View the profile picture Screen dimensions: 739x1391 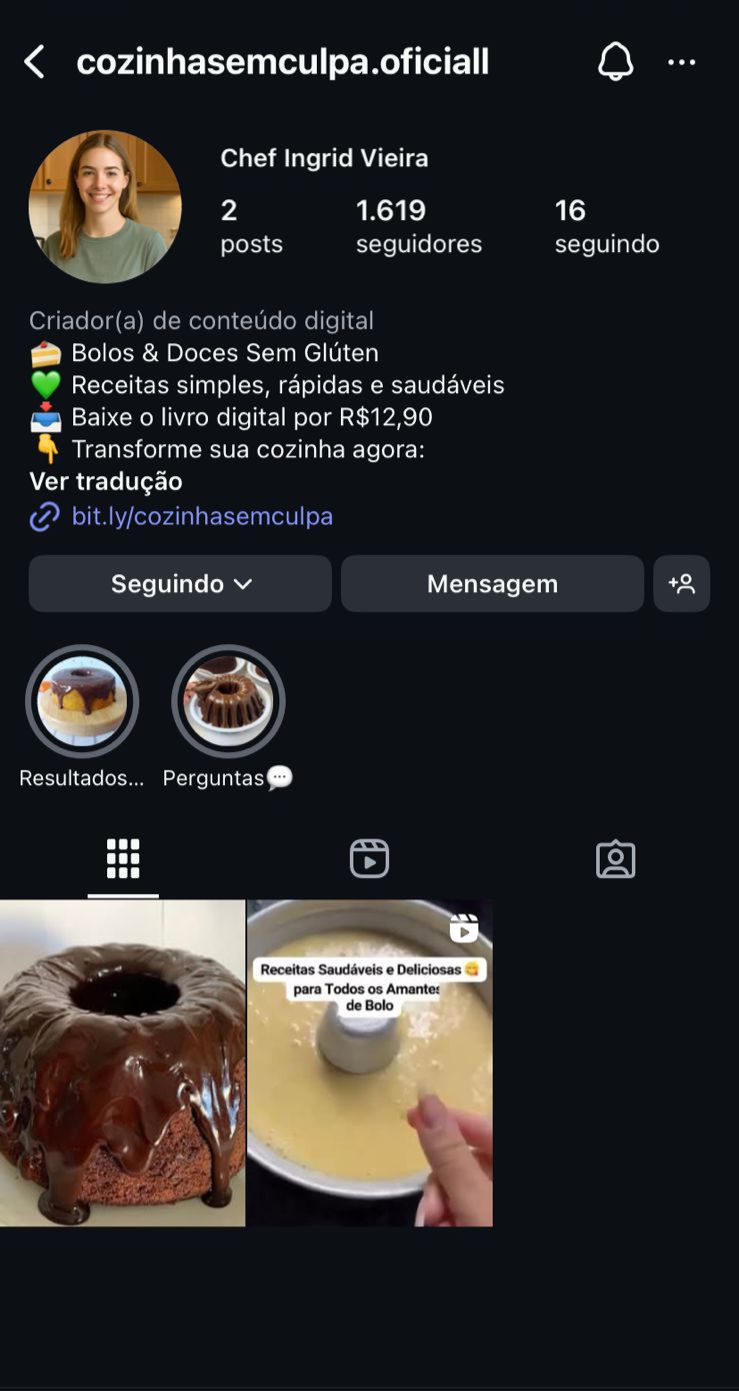[x=105, y=207]
